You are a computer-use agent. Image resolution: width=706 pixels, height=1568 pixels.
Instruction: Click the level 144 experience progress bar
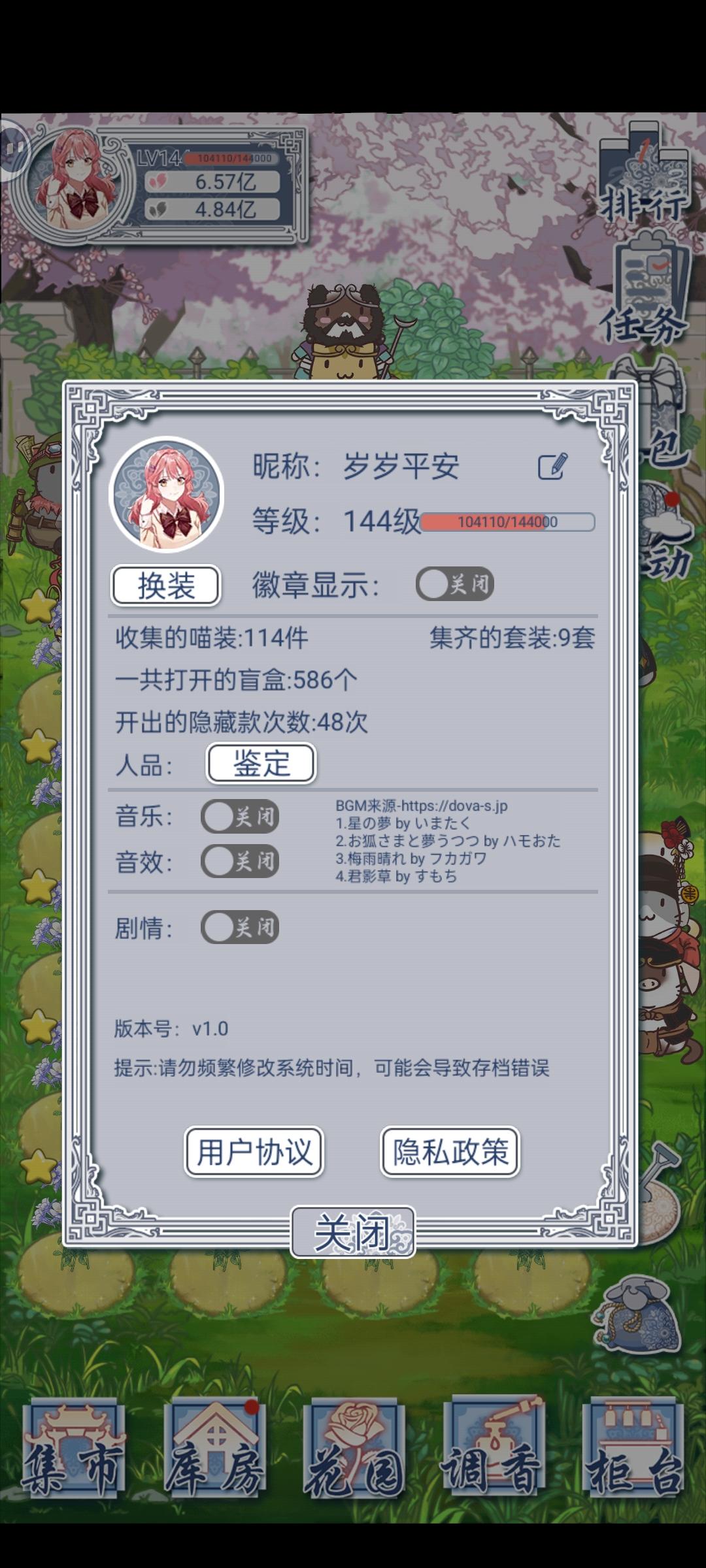511,521
